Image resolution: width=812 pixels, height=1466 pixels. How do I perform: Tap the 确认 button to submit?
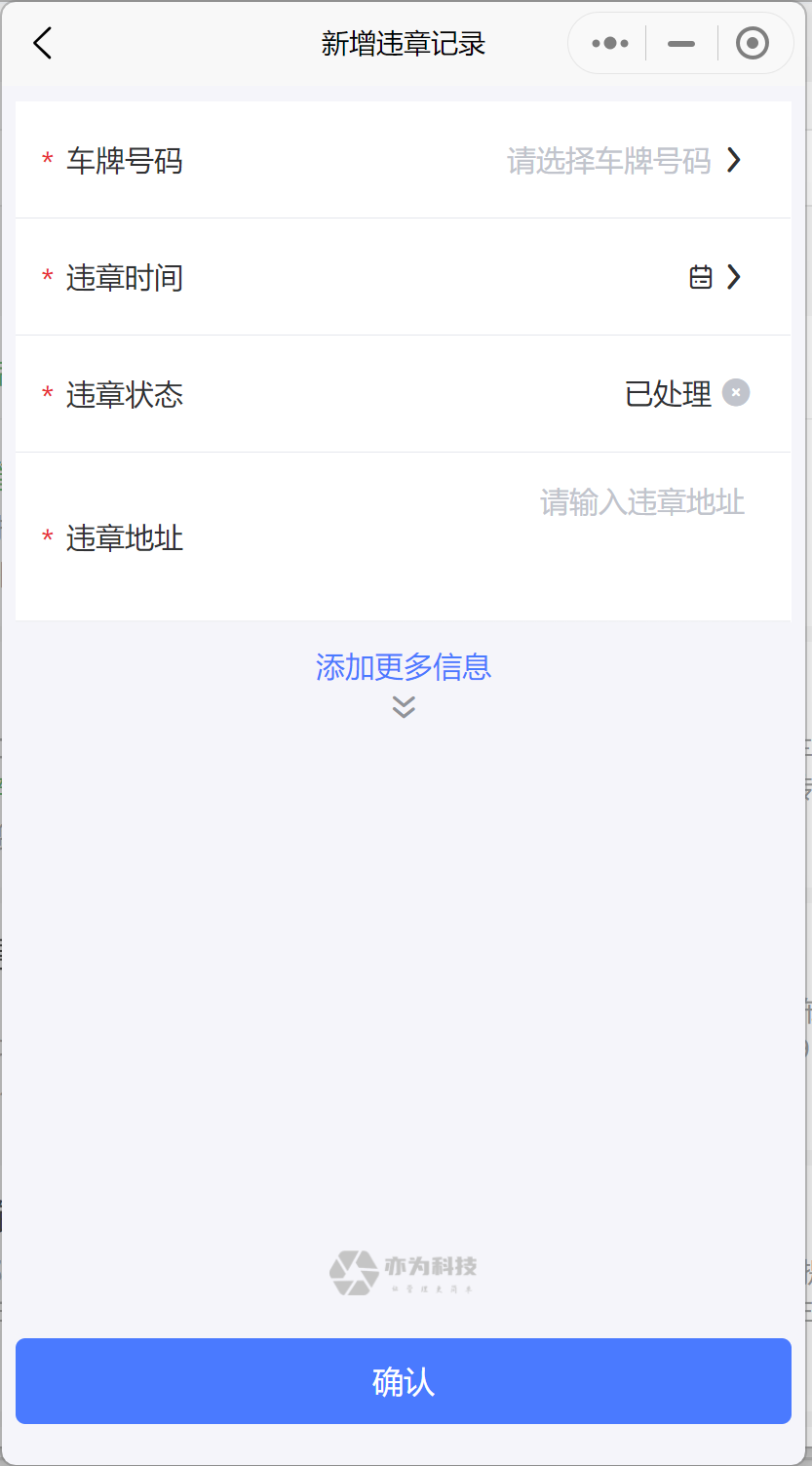pyautogui.click(x=403, y=1381)
